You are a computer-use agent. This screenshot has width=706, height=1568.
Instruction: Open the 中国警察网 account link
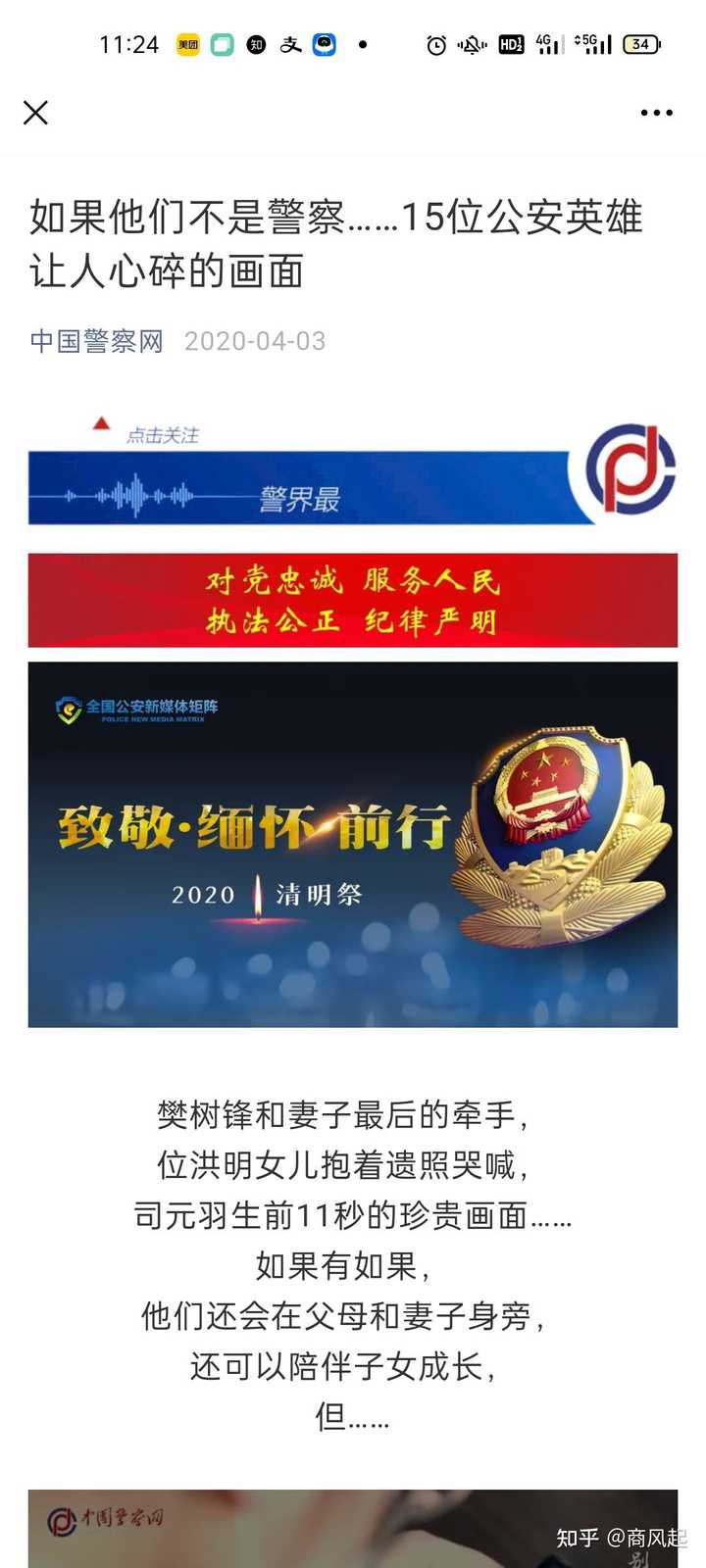(x=96, y=341)
